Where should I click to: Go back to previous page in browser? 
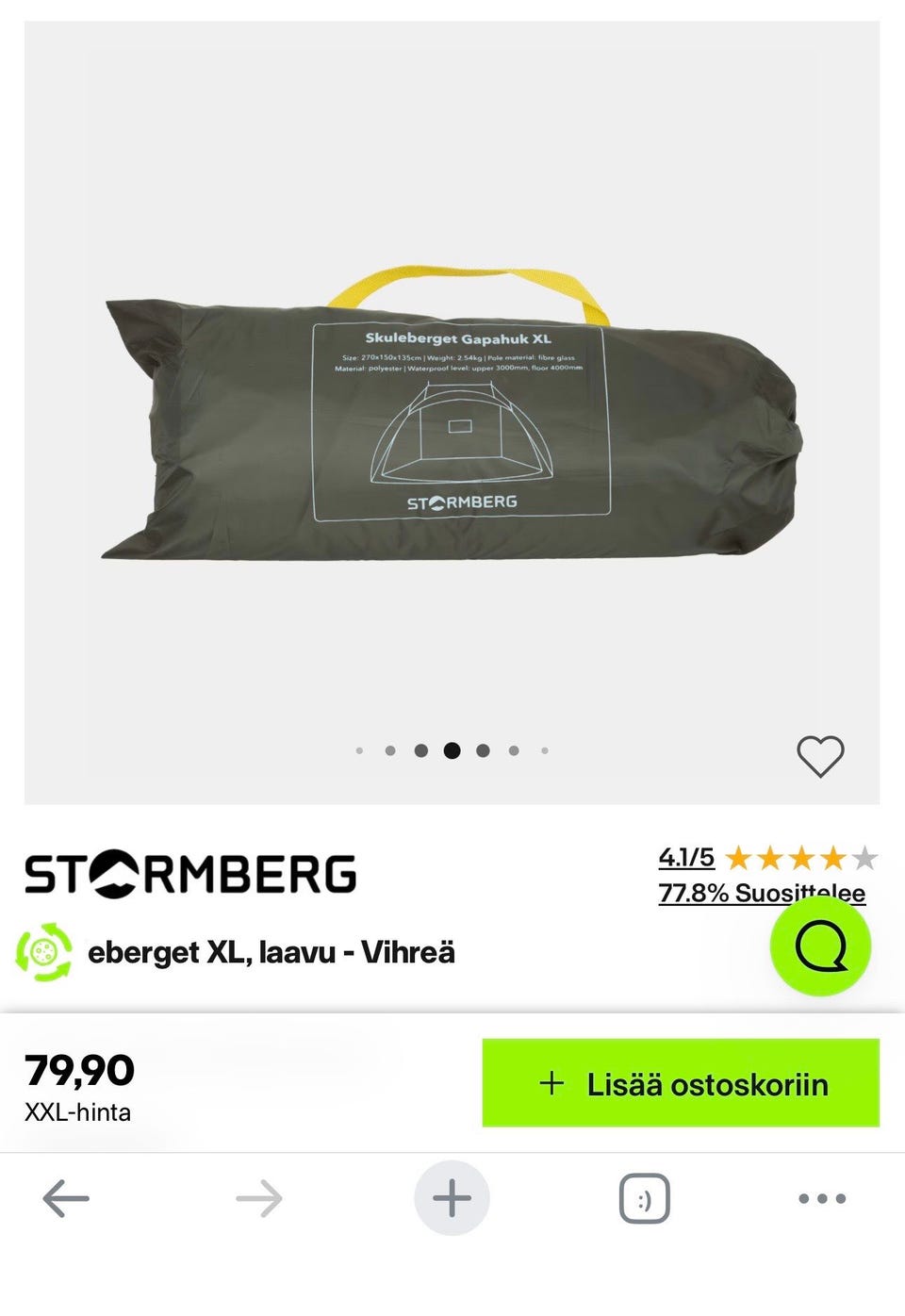(x=66, y=1199)
